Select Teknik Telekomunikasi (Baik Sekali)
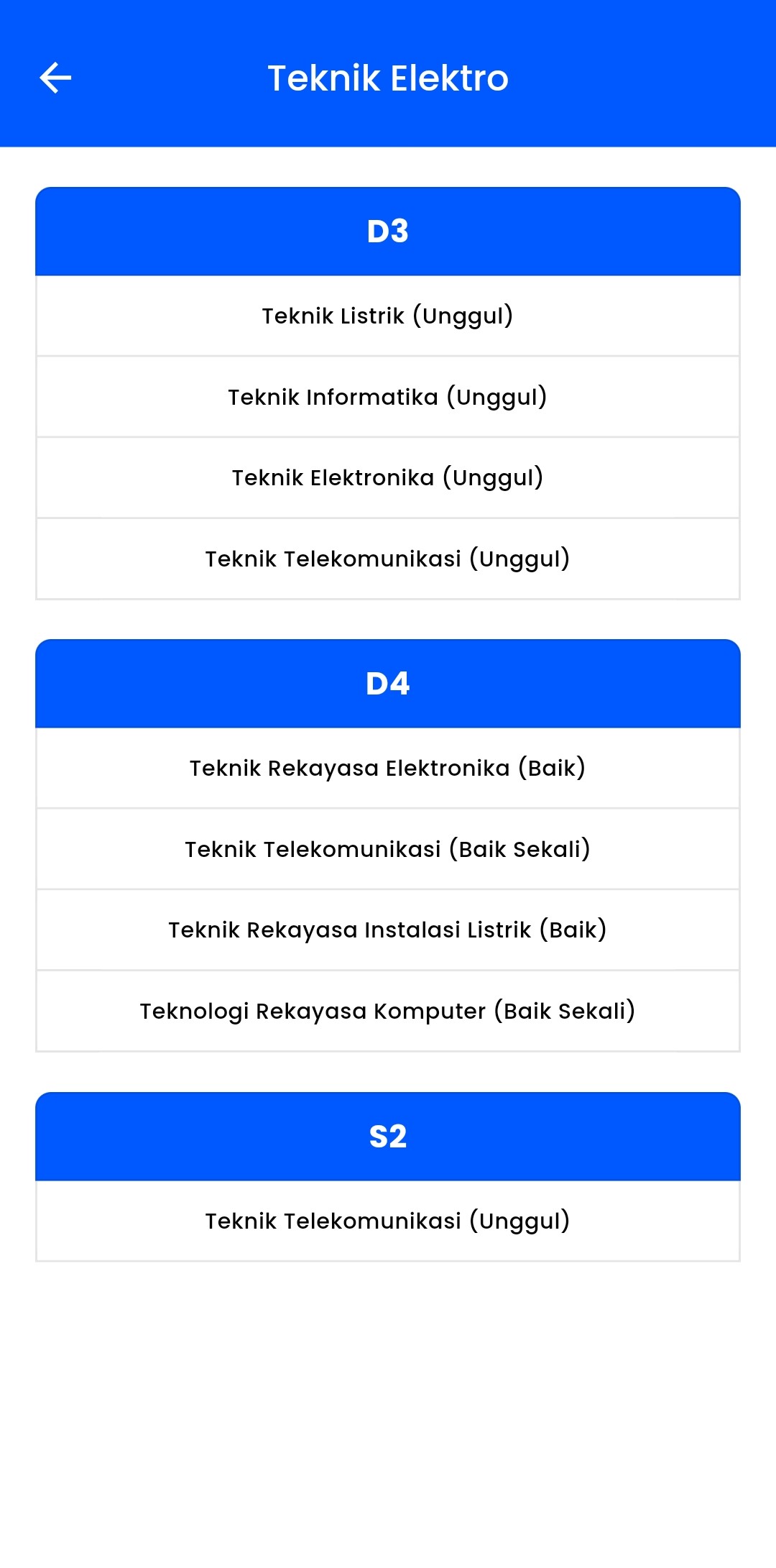 click(x=387, y=849)
